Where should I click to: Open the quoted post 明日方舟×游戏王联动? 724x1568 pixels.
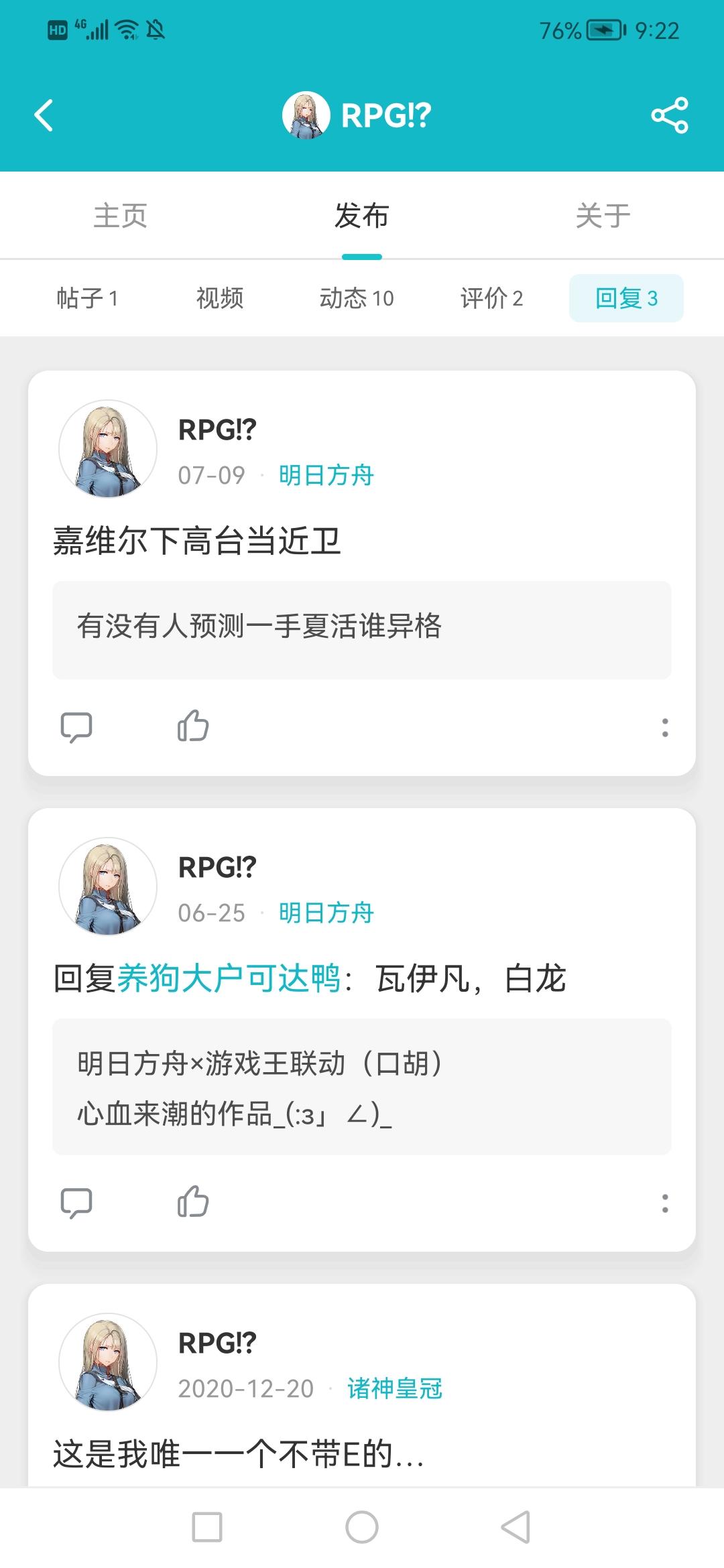pos(362,1087)
